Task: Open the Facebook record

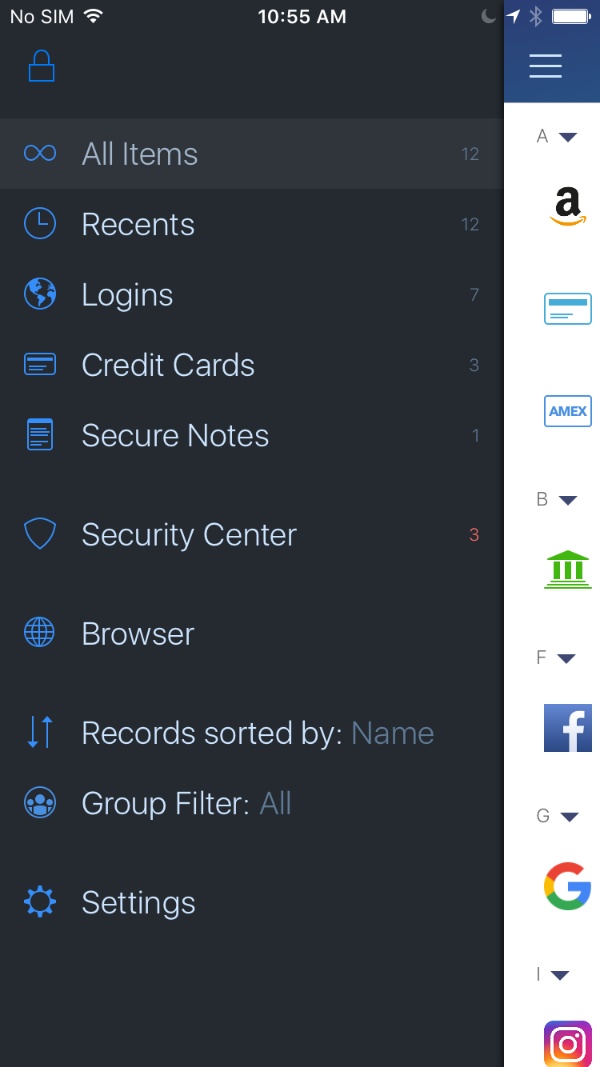Action: [567, 728]
